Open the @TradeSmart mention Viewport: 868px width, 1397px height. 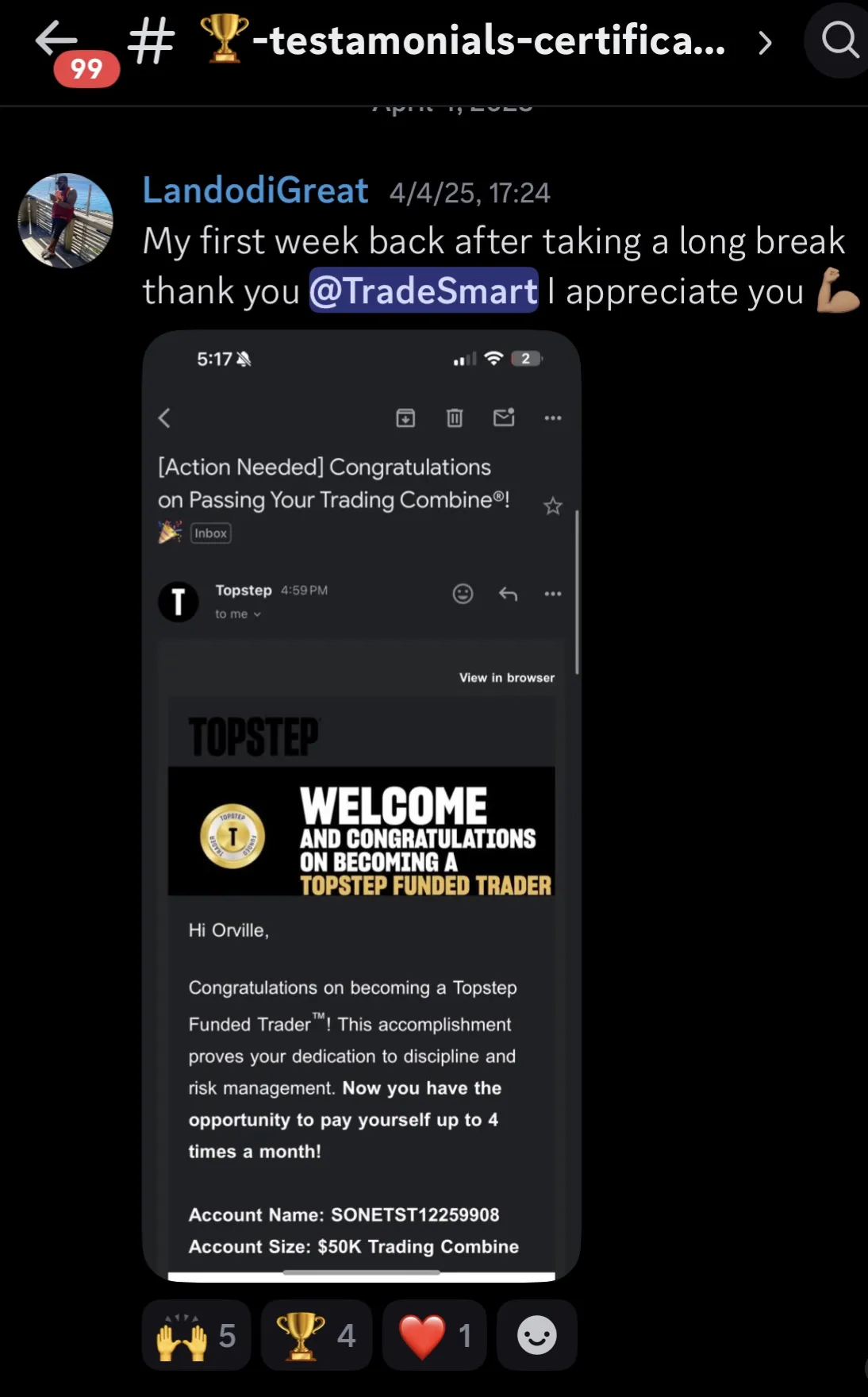point(424,291)
